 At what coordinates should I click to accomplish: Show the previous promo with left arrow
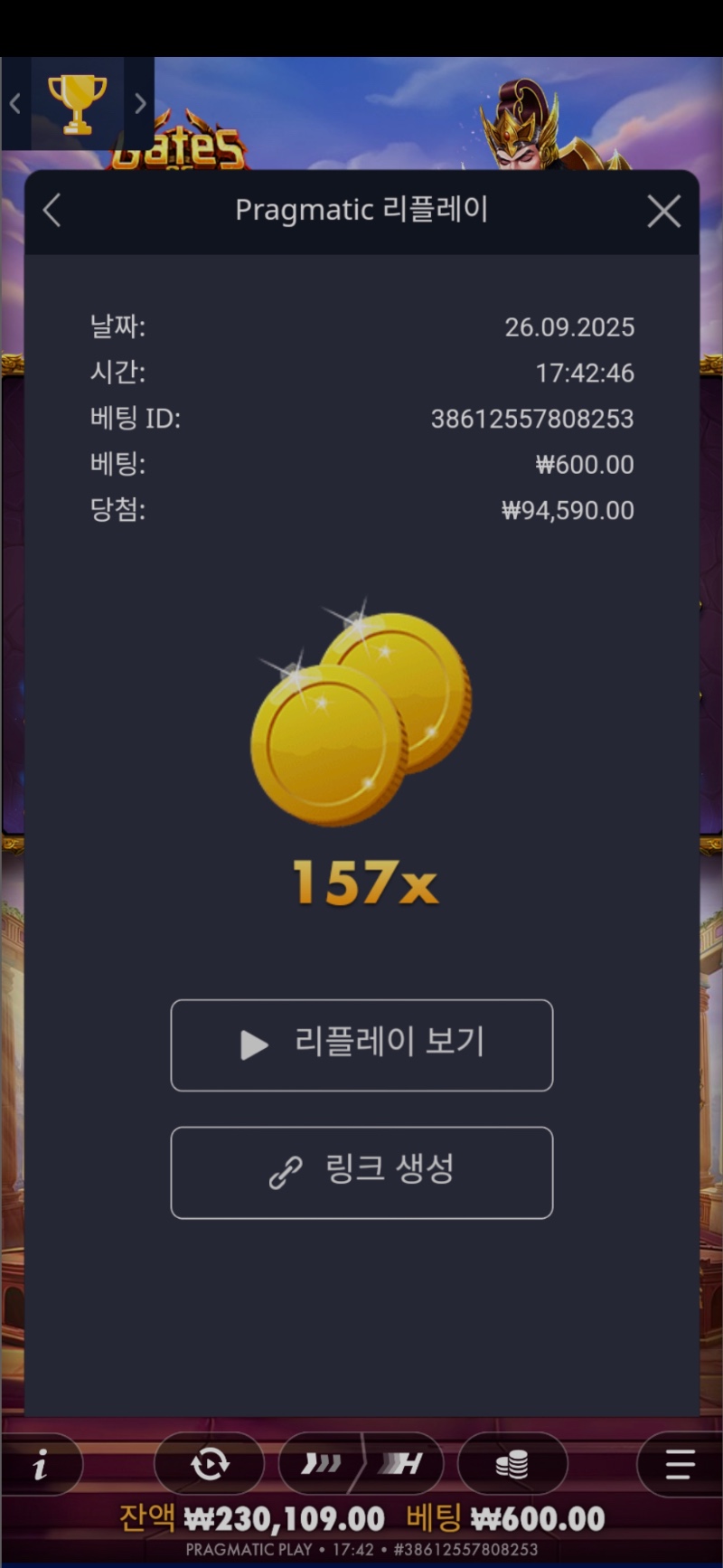click(14, 103)
